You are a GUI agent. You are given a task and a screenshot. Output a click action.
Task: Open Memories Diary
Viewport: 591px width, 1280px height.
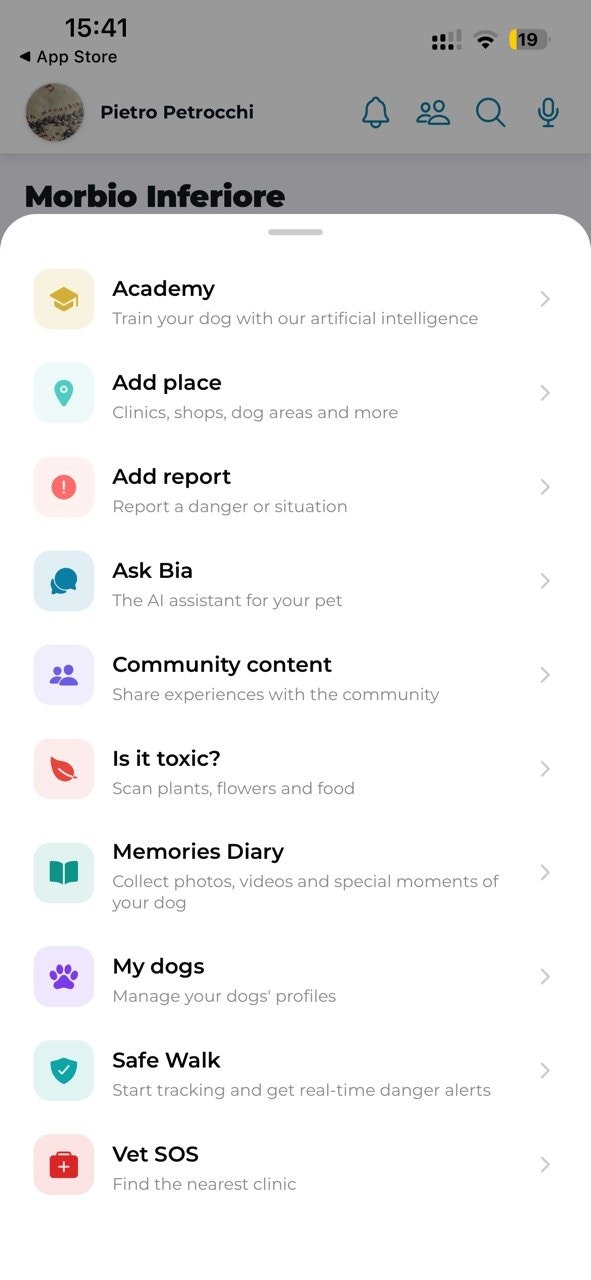coord(295,873)
